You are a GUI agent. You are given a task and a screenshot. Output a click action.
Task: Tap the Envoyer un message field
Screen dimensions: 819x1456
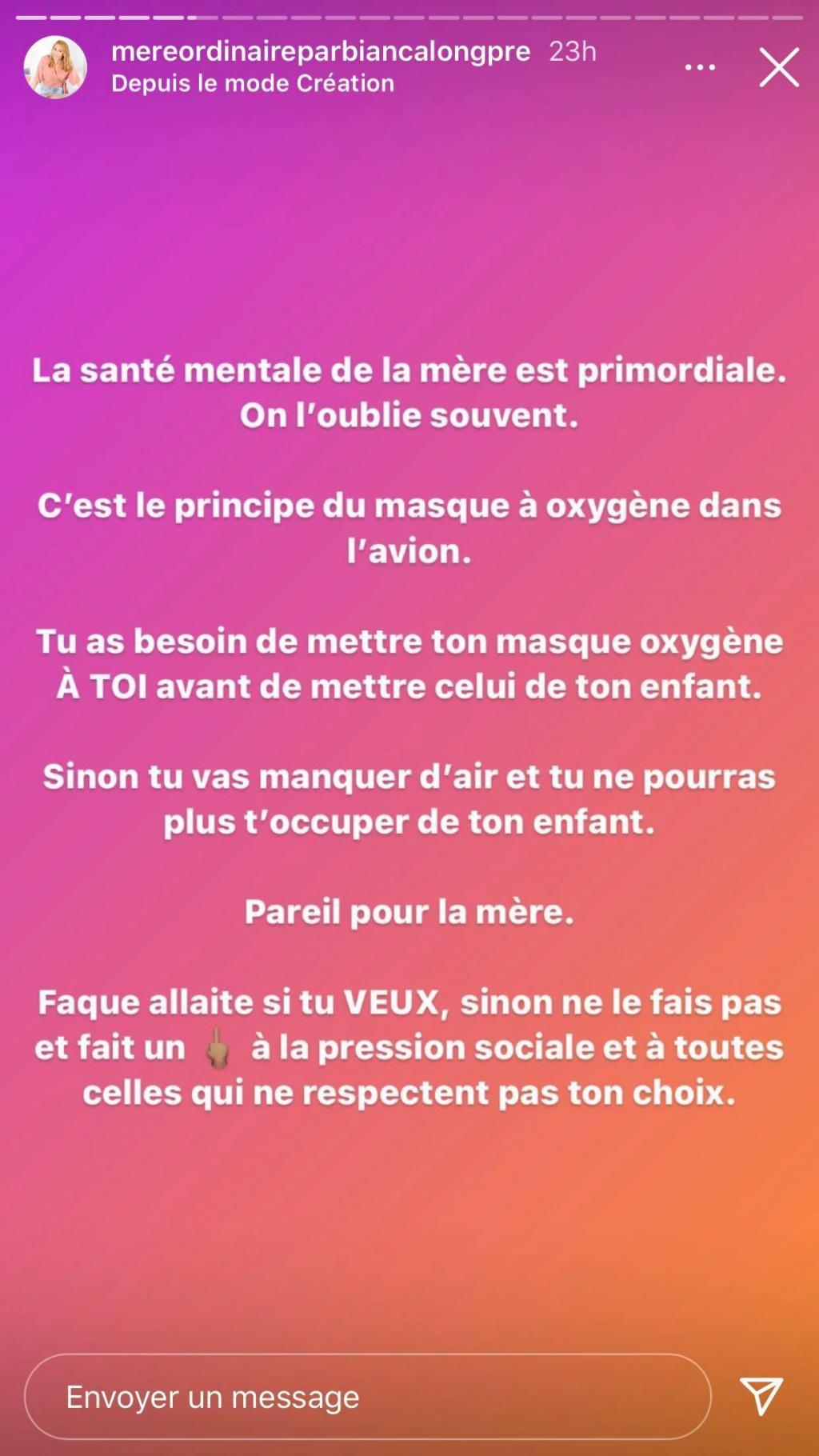(368, 1398)
